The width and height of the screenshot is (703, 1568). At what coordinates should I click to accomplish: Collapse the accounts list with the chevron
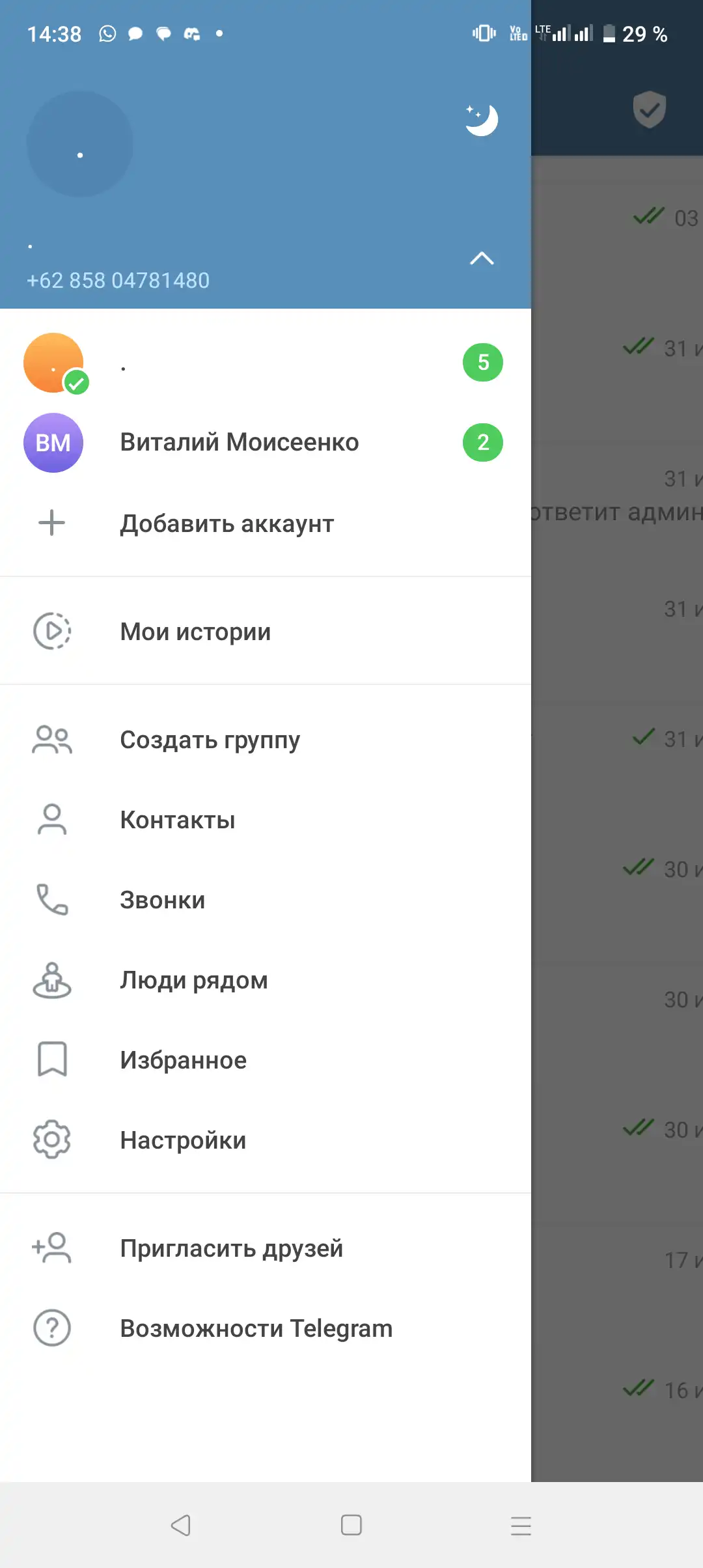[x=482, y=259]
